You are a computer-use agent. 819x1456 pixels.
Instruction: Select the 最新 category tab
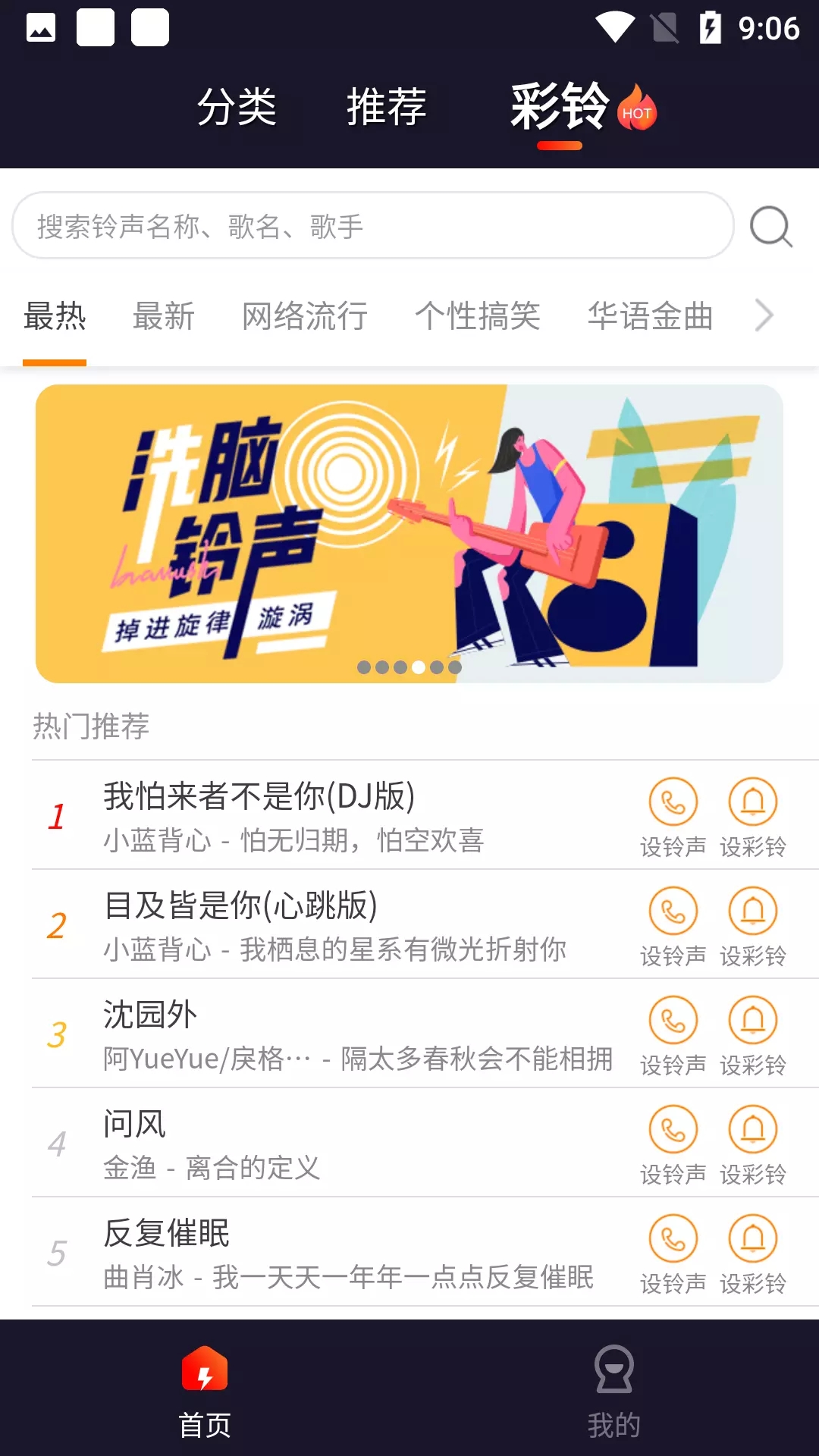[x=164, y=316]
